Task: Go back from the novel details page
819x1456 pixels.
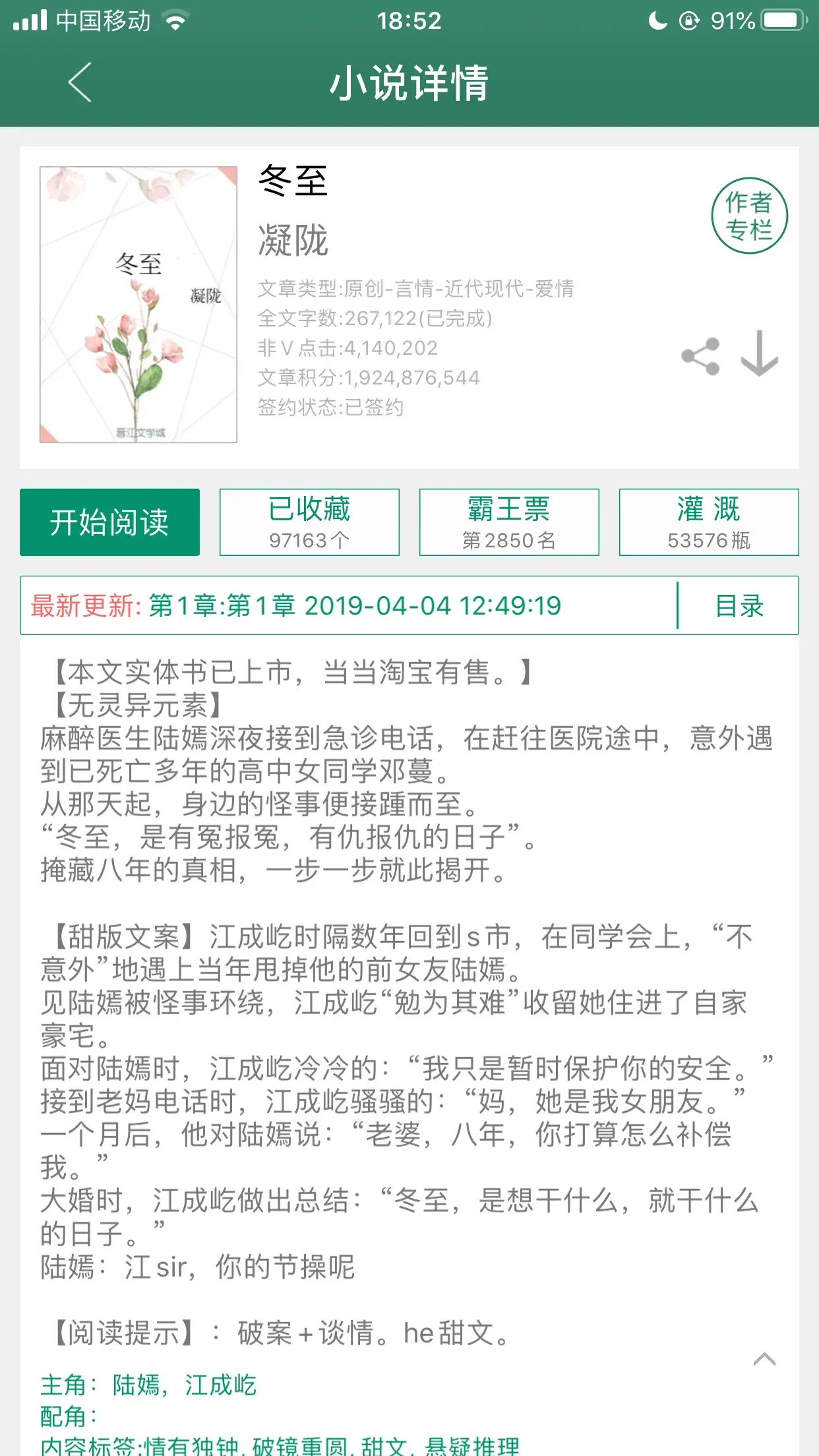Action: click(x=80, y=83)
